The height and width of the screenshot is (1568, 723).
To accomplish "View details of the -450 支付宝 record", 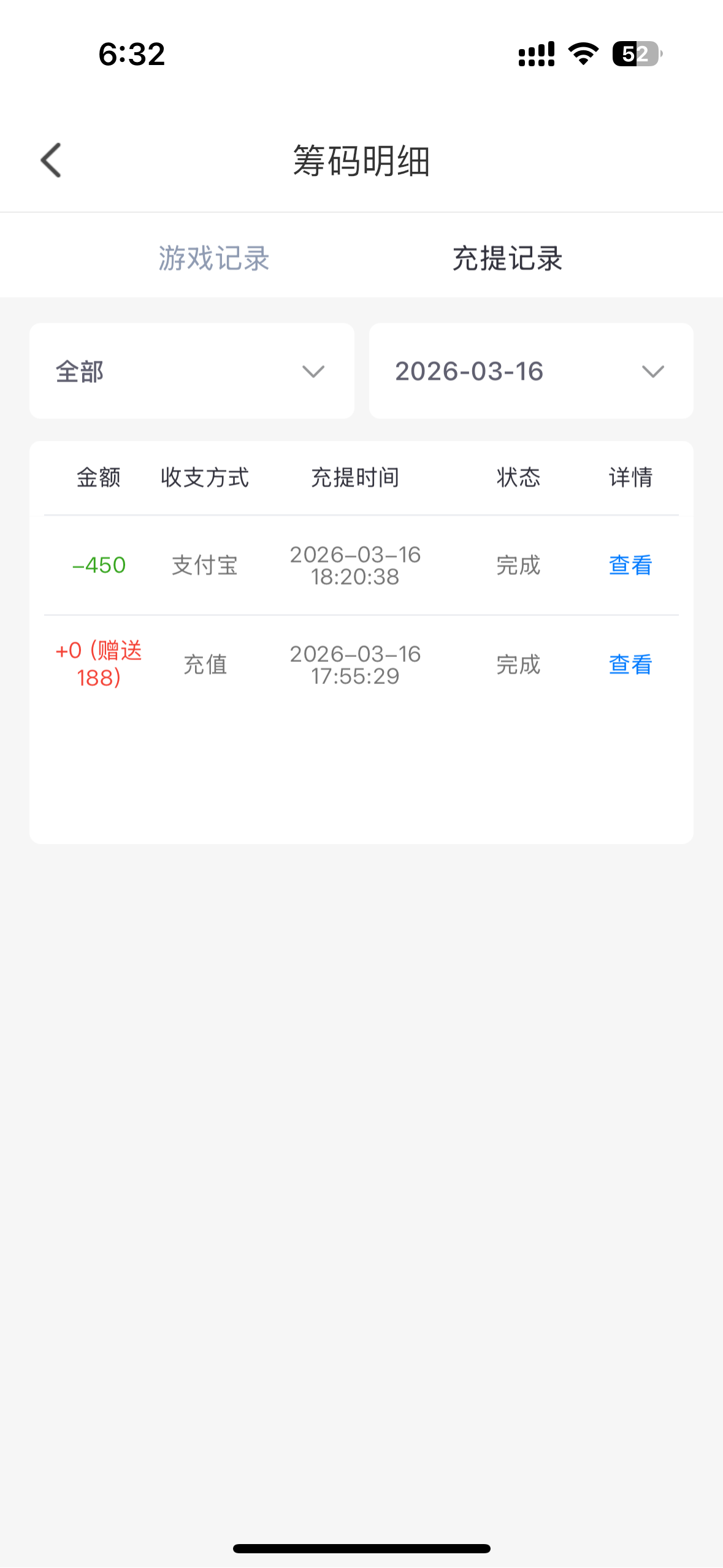I will click(x=630, y=566).
